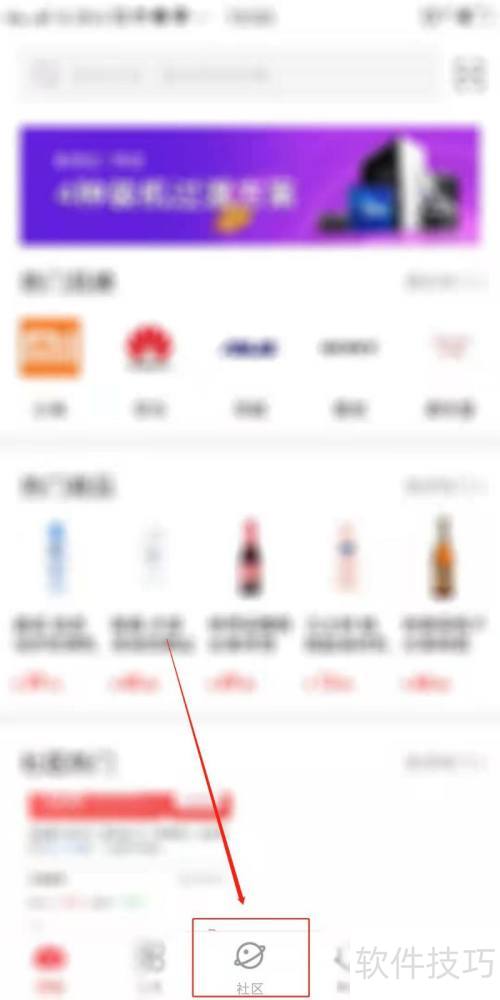Open the scan icon beside the search box

470,76
